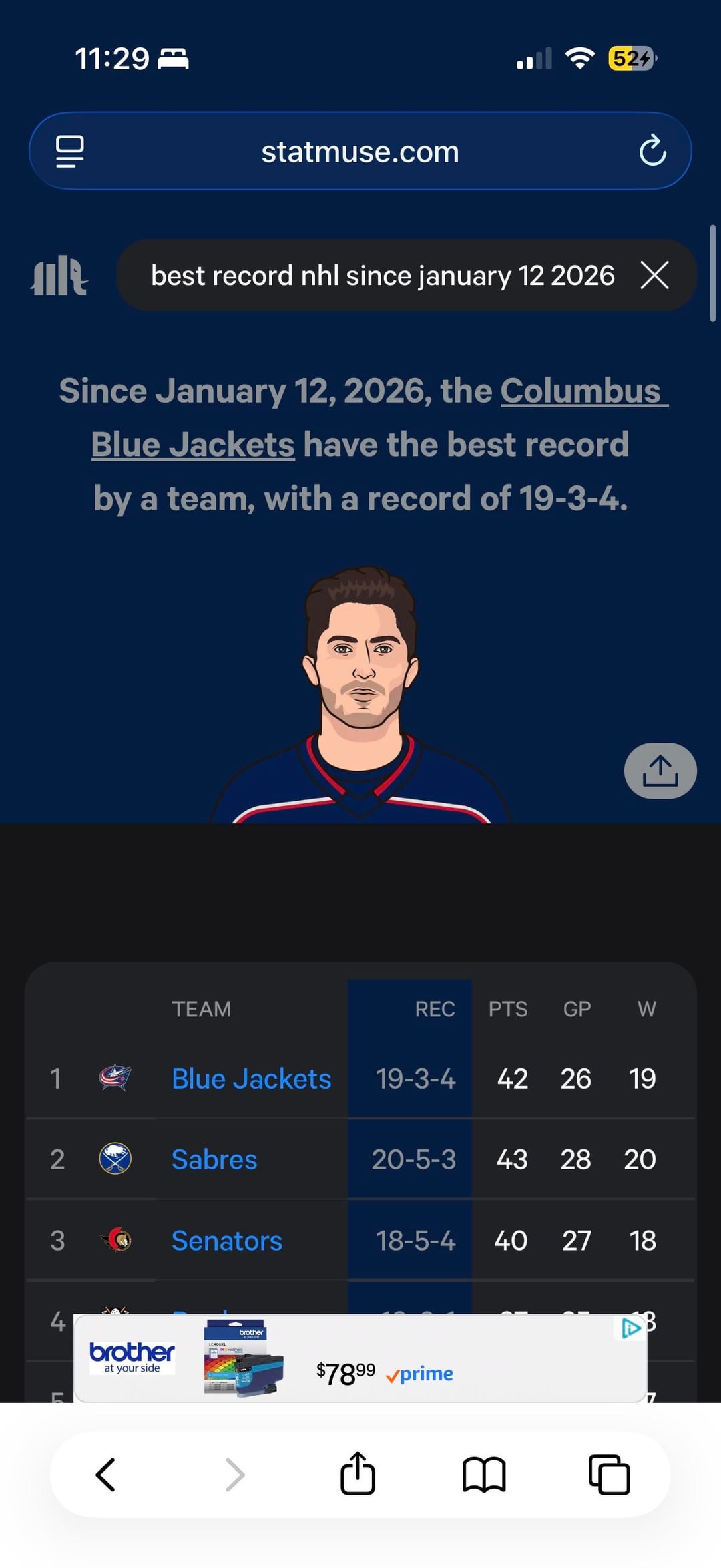Screen dimensions: 721x1568
Task: Open Safari bookmarks
Action: tap(483, 1474)
